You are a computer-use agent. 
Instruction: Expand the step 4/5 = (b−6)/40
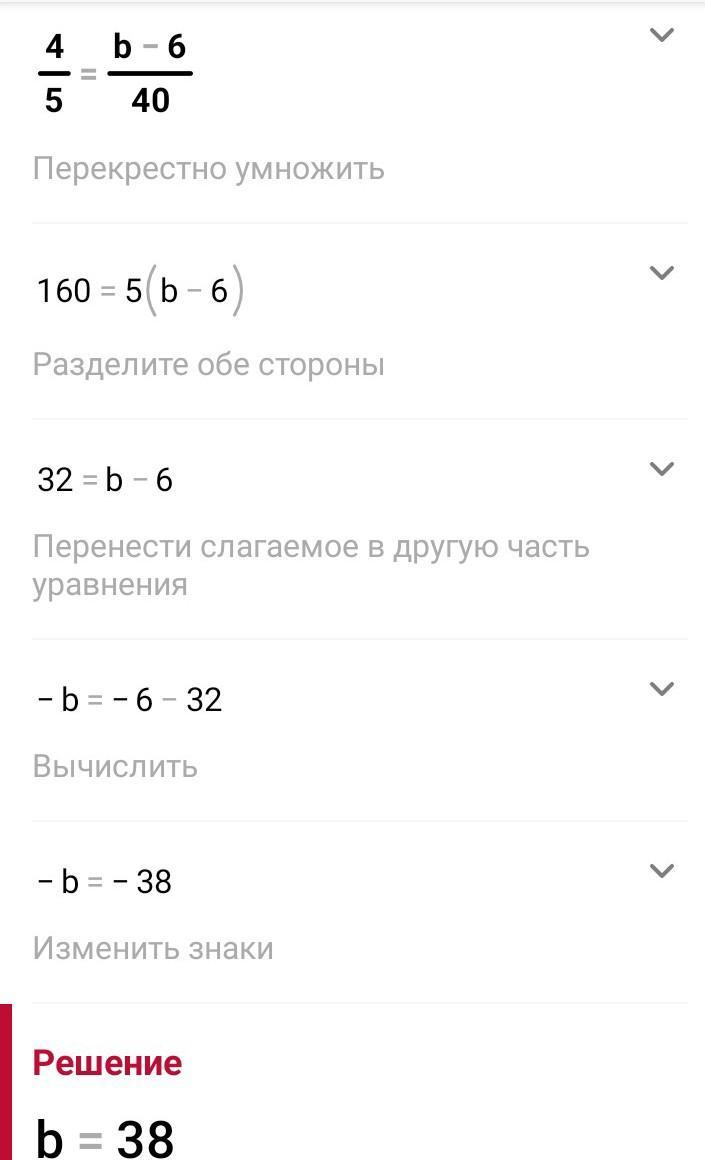coord(661,36)
